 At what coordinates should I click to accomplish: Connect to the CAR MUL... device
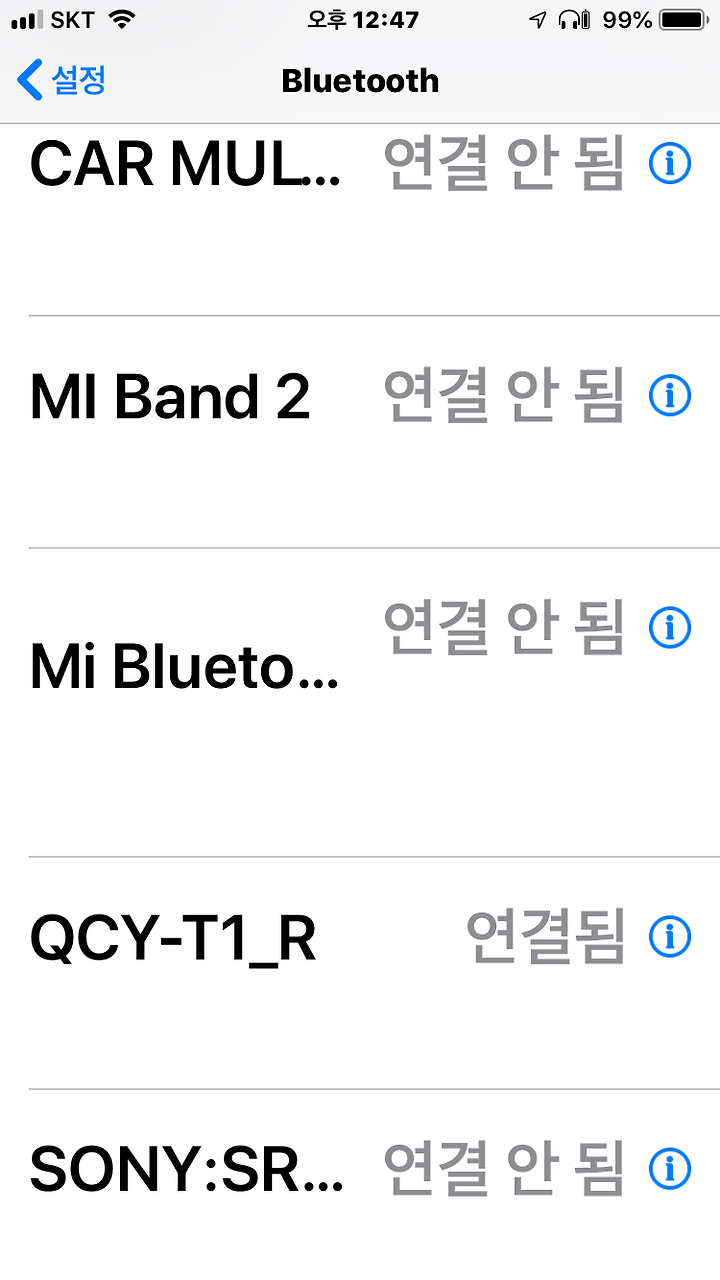[x=360, y=220]
